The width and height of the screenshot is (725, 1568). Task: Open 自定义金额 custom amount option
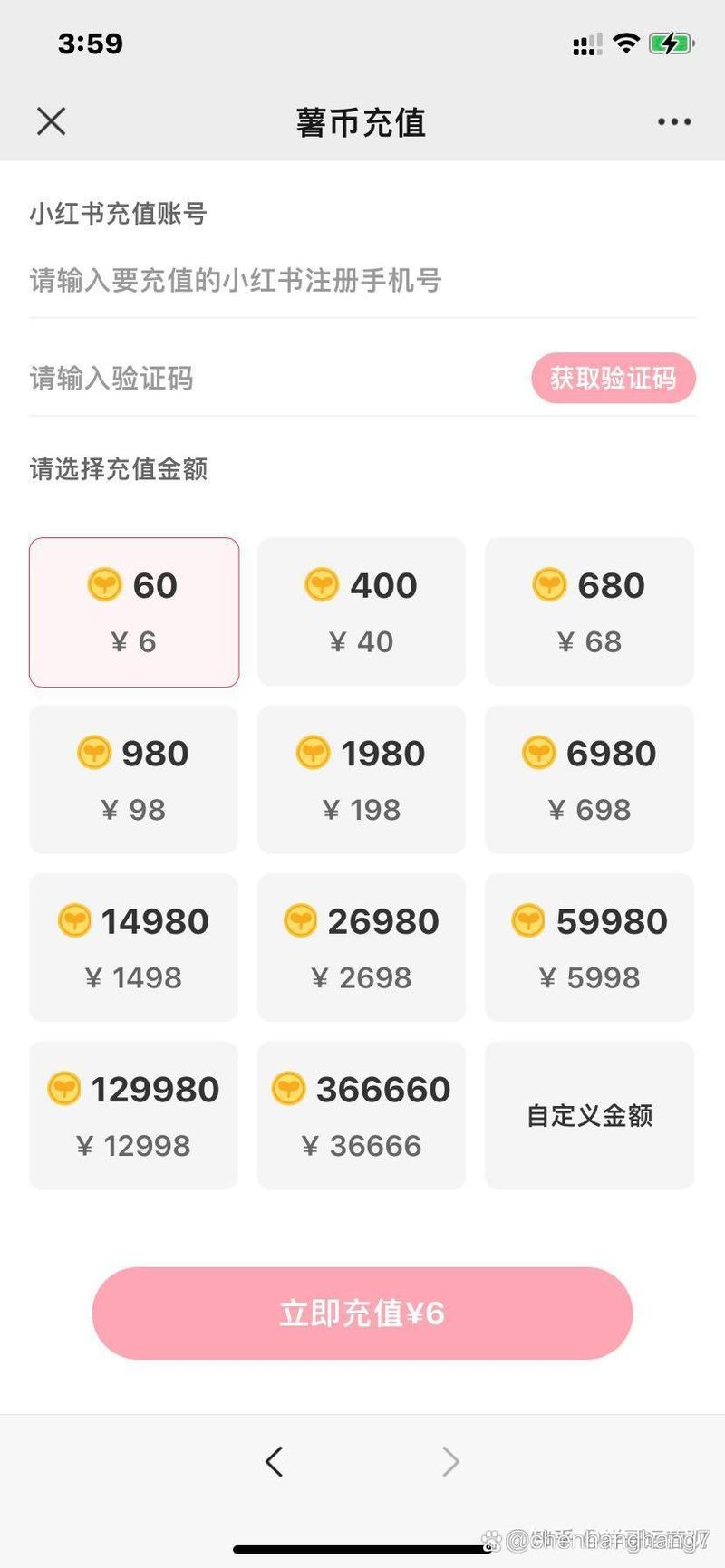589,1115
